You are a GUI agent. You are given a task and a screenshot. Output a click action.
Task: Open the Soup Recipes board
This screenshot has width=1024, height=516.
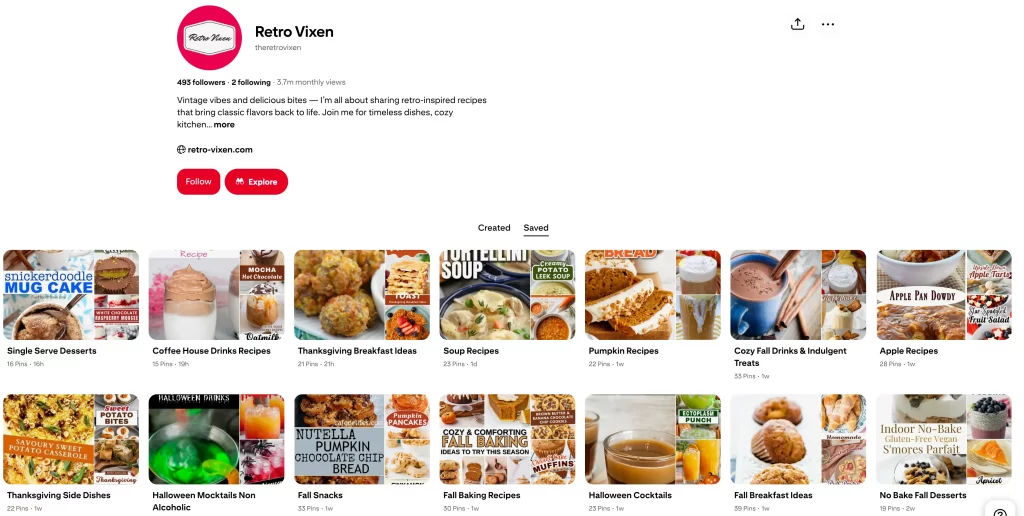pyautogui.click(x=507, y=295)
